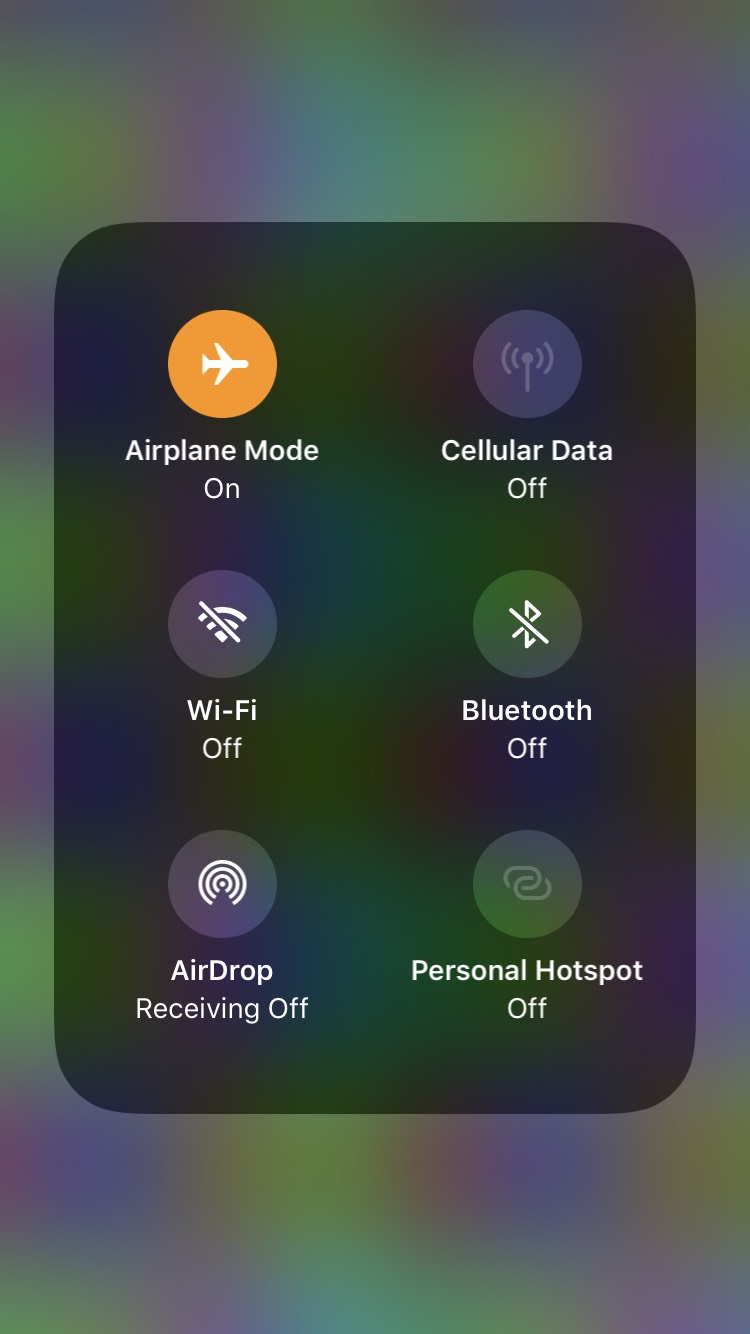This screenshot has width=750, height=1334.
Task: Open AirDrop receiving options
Action: [x=222, y=884]
